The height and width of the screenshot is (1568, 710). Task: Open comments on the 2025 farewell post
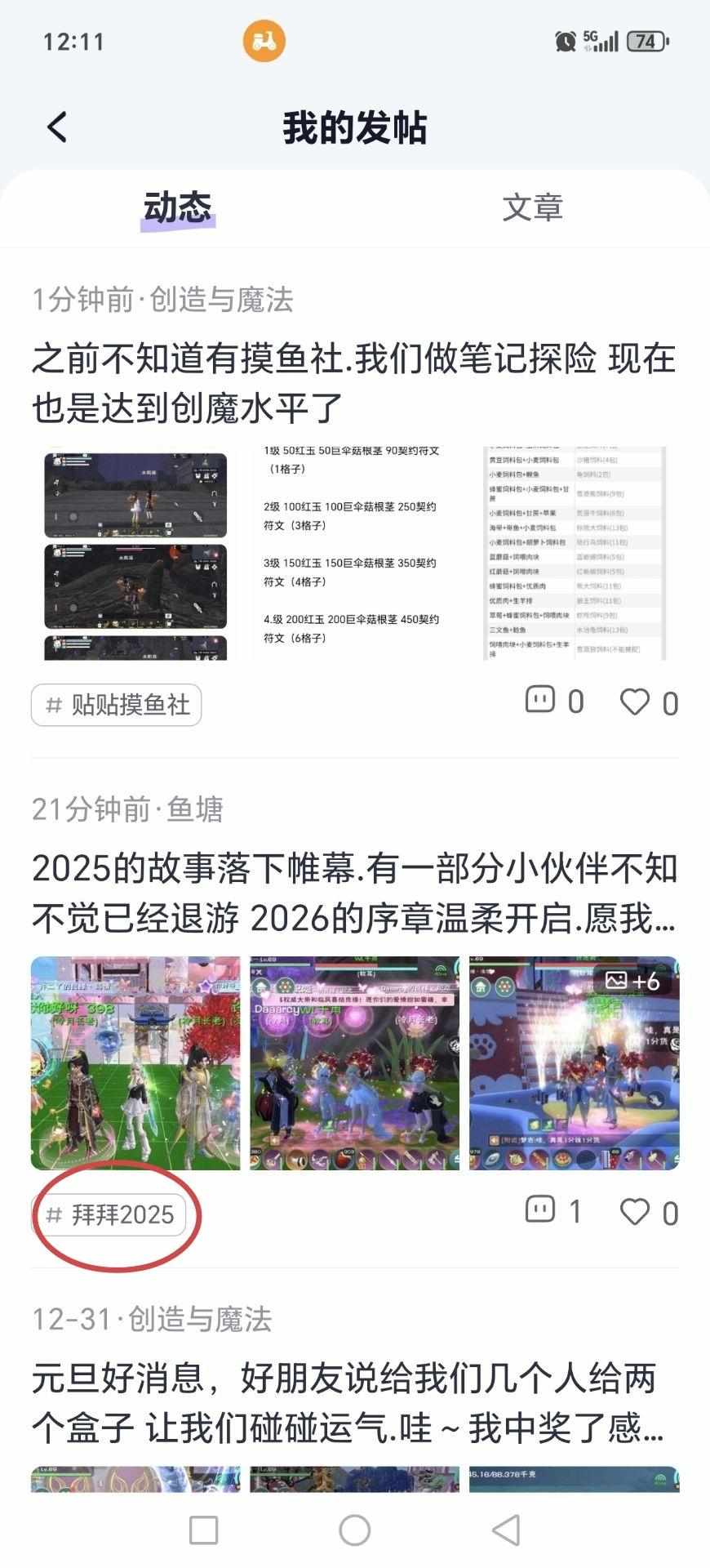tap(553, 1211)
